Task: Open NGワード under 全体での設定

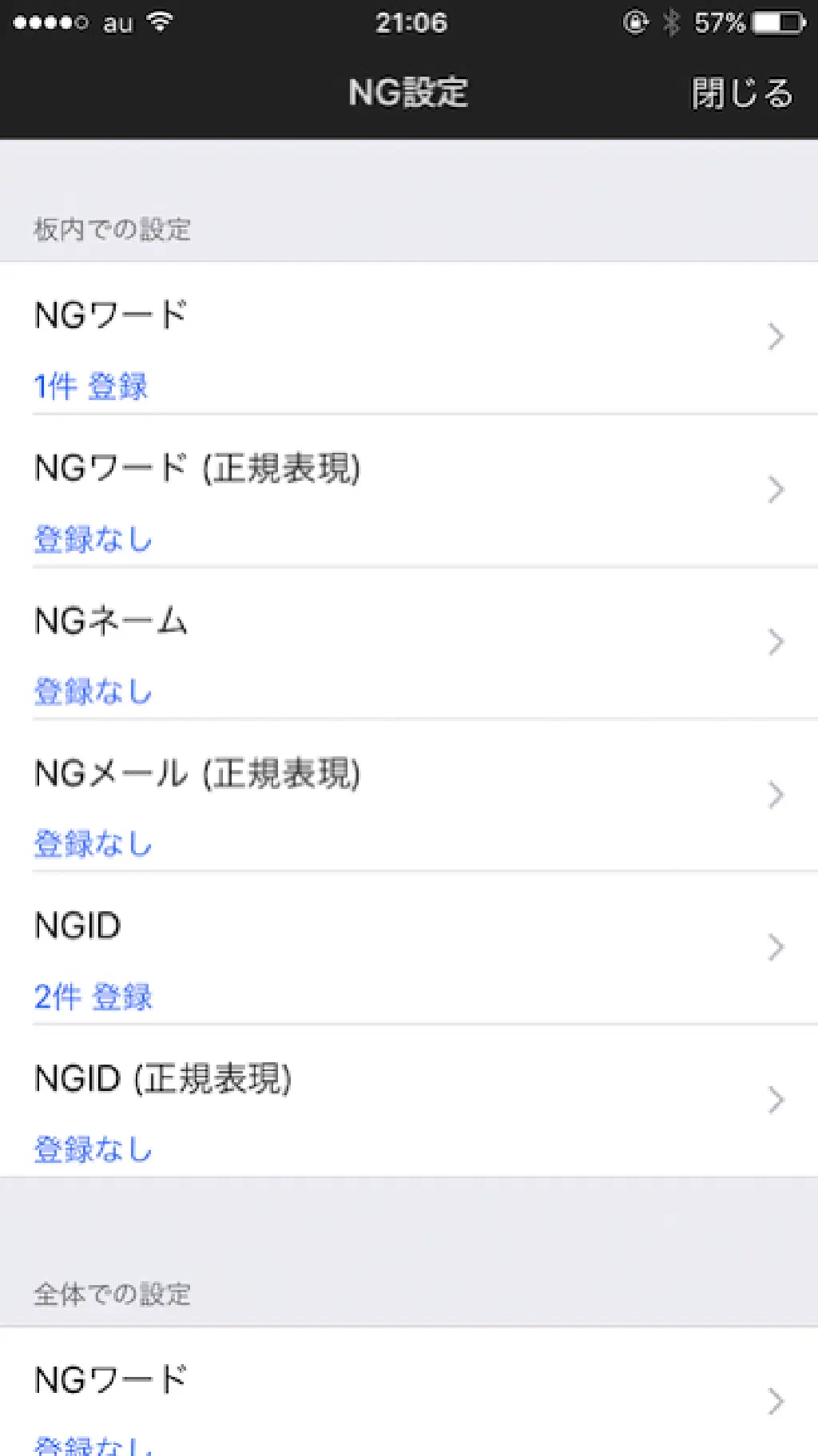Action: (407, 1398)
